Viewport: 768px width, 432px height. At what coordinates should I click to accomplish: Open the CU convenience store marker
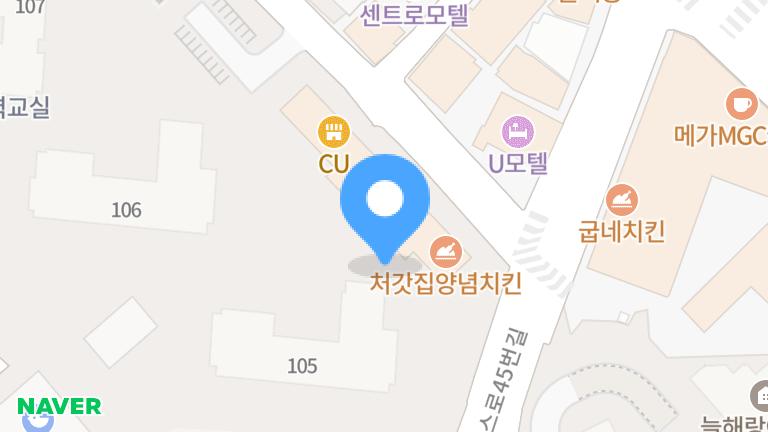pyautogui.click(x=333, y=131)
